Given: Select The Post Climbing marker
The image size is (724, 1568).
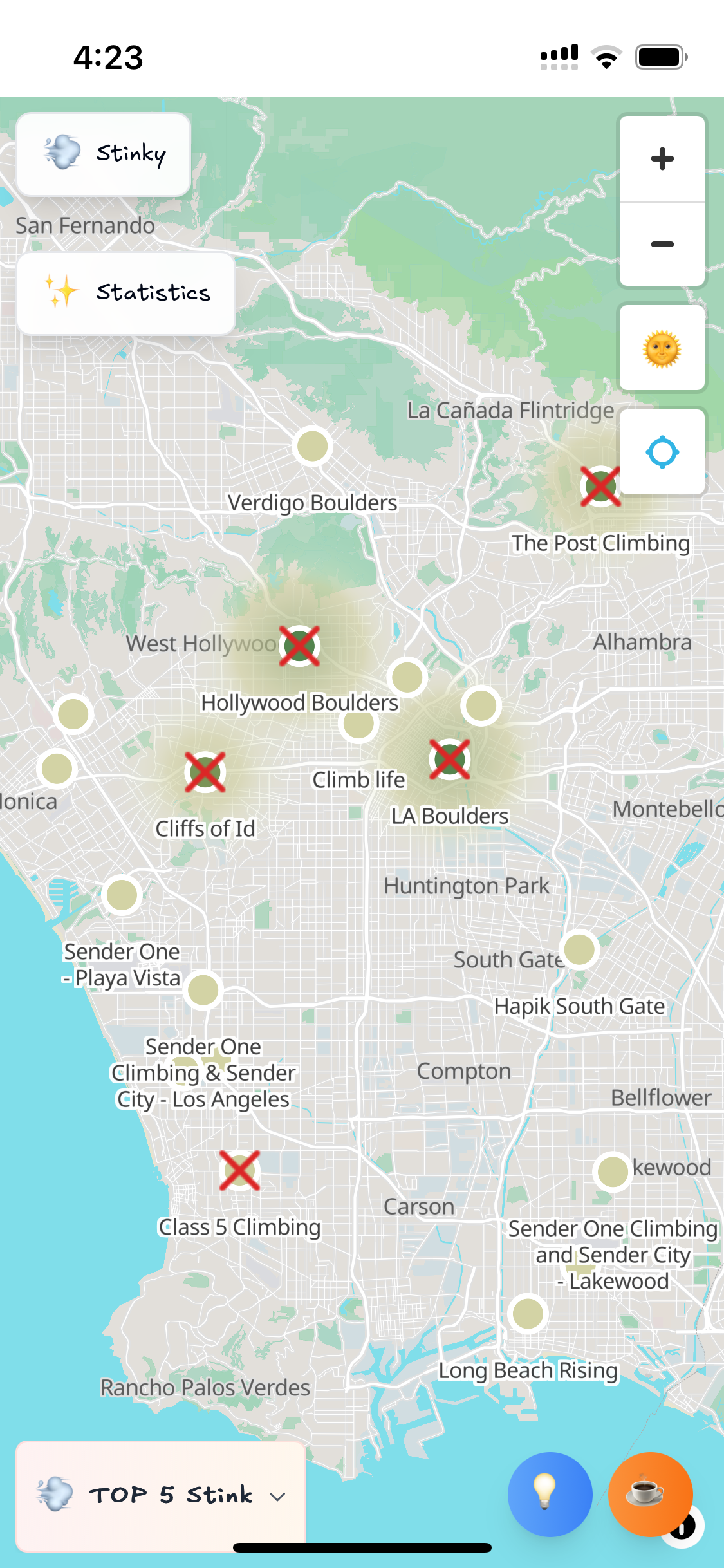Looking at the screenshot, I should pos(600,487).
